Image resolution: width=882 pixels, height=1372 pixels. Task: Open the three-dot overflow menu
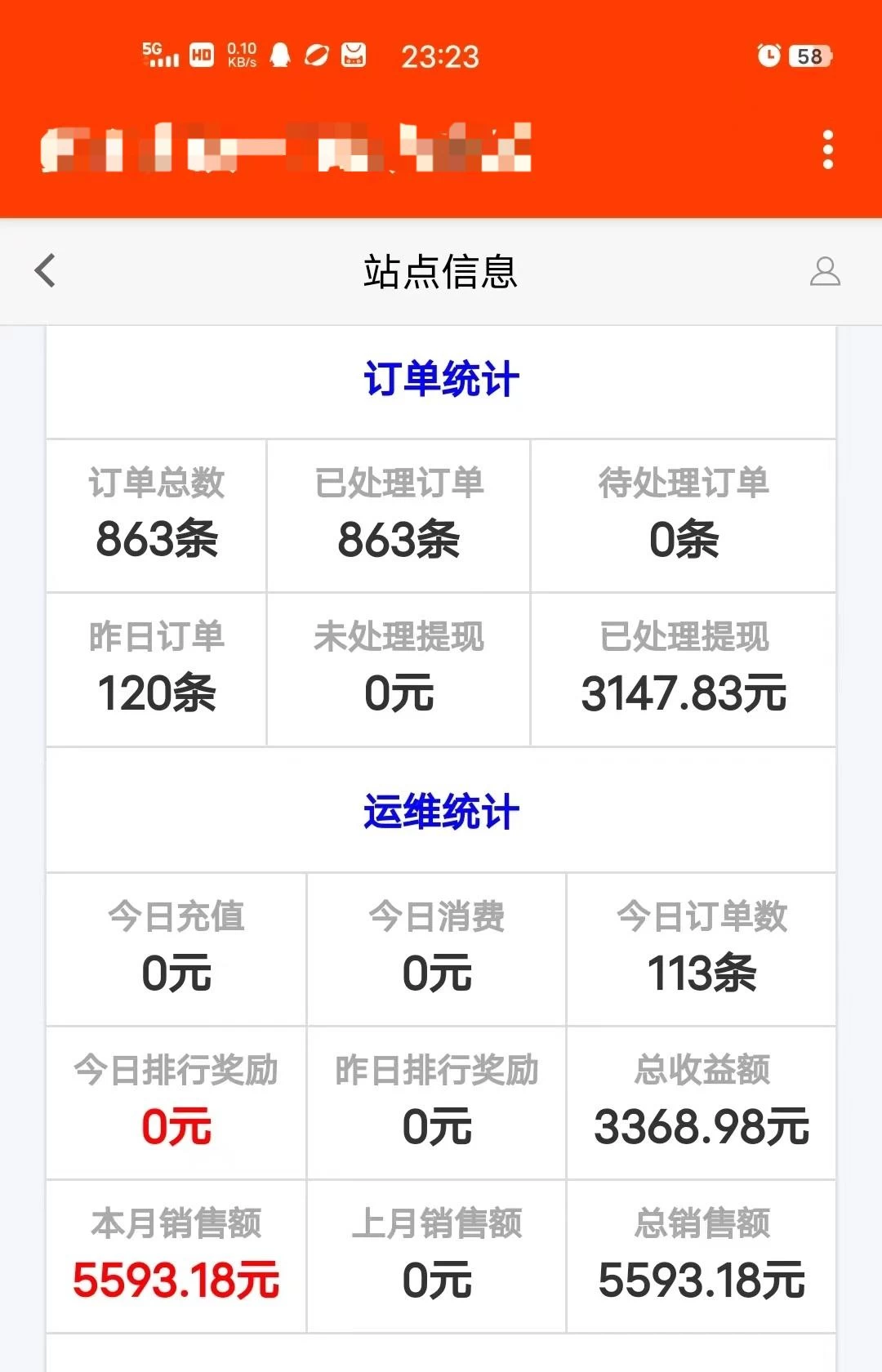point(827,149)
